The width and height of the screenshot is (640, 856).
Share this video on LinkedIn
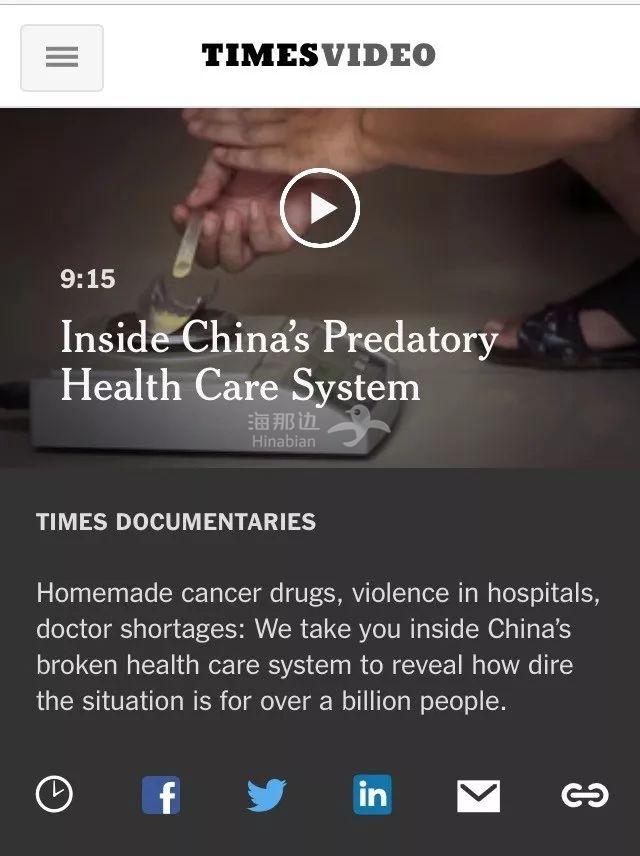tap(372, 795)
